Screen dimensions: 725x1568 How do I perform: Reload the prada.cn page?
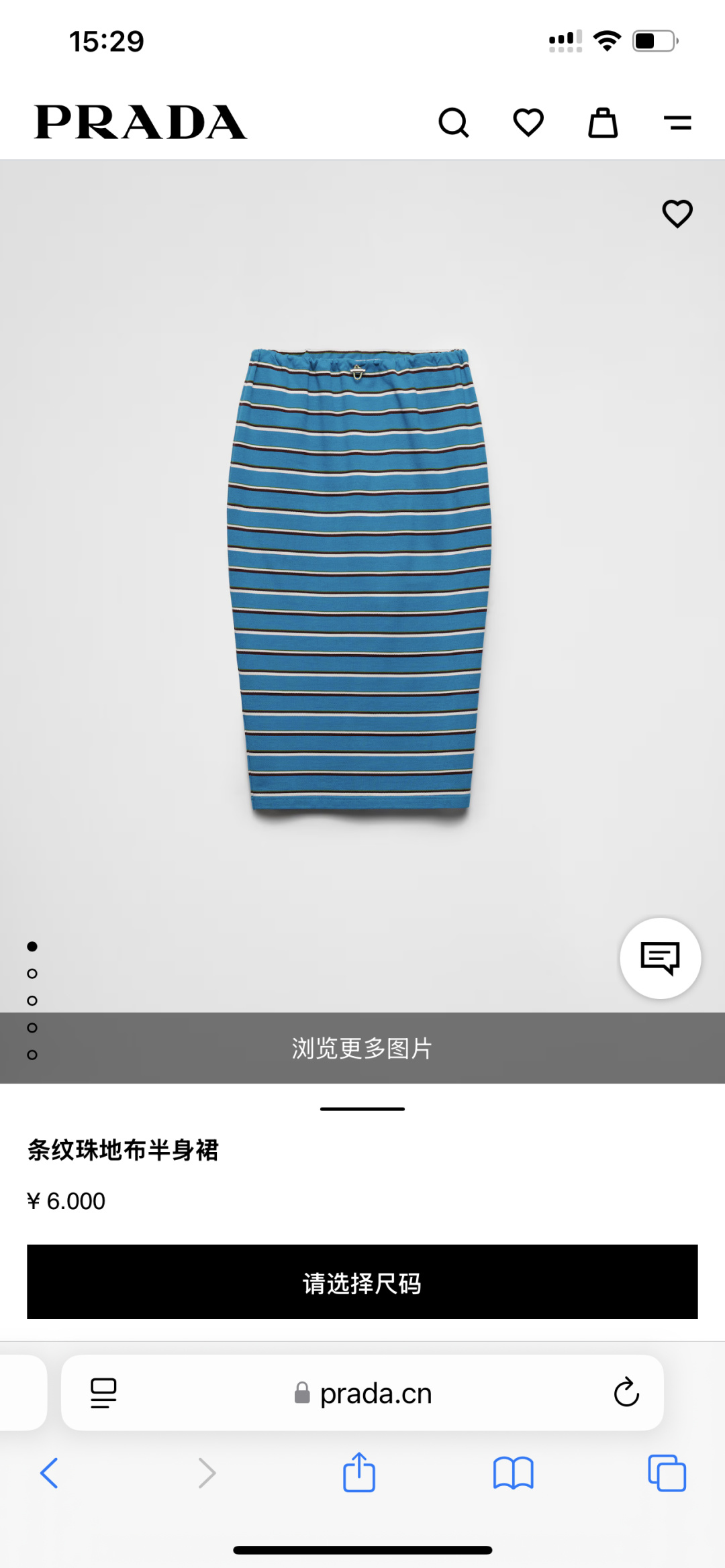tap(626, 1393)
